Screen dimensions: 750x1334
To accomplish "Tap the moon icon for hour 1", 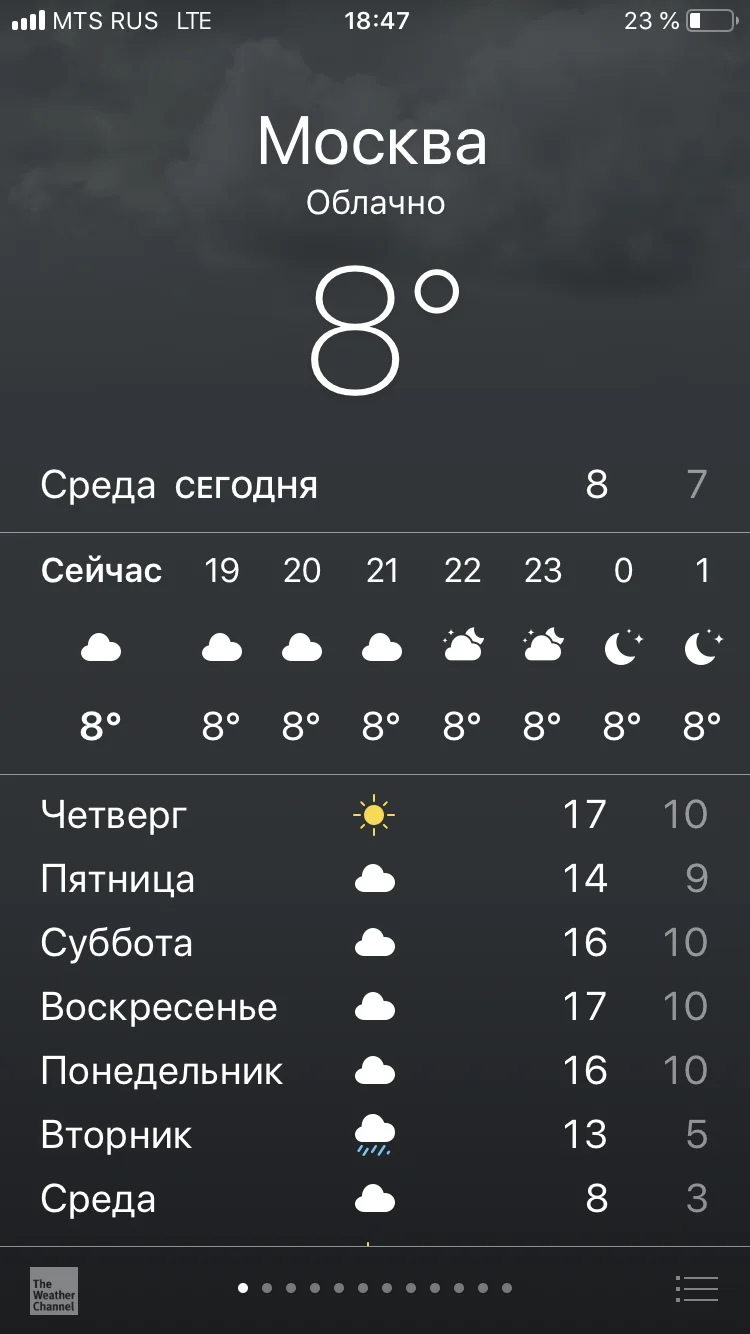I will coord(702,648).
